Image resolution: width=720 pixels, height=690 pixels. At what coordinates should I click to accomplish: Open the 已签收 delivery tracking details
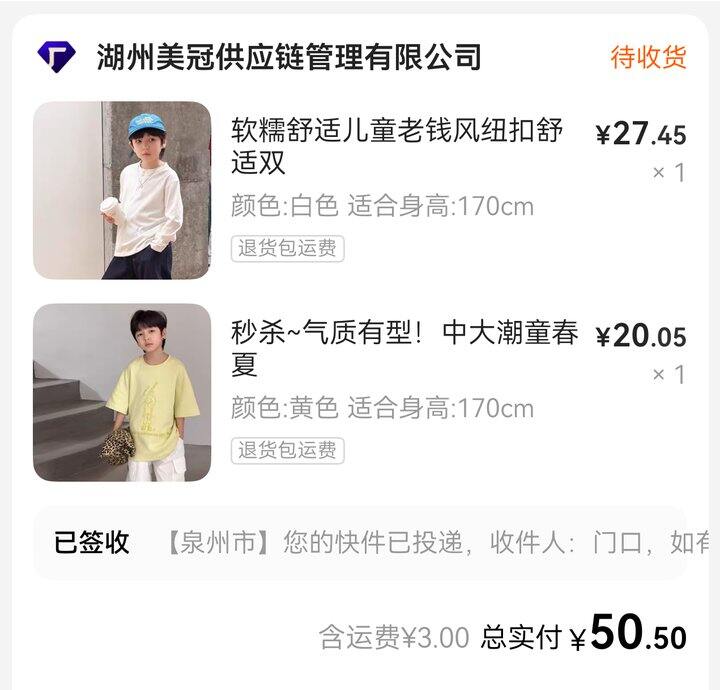360,543
